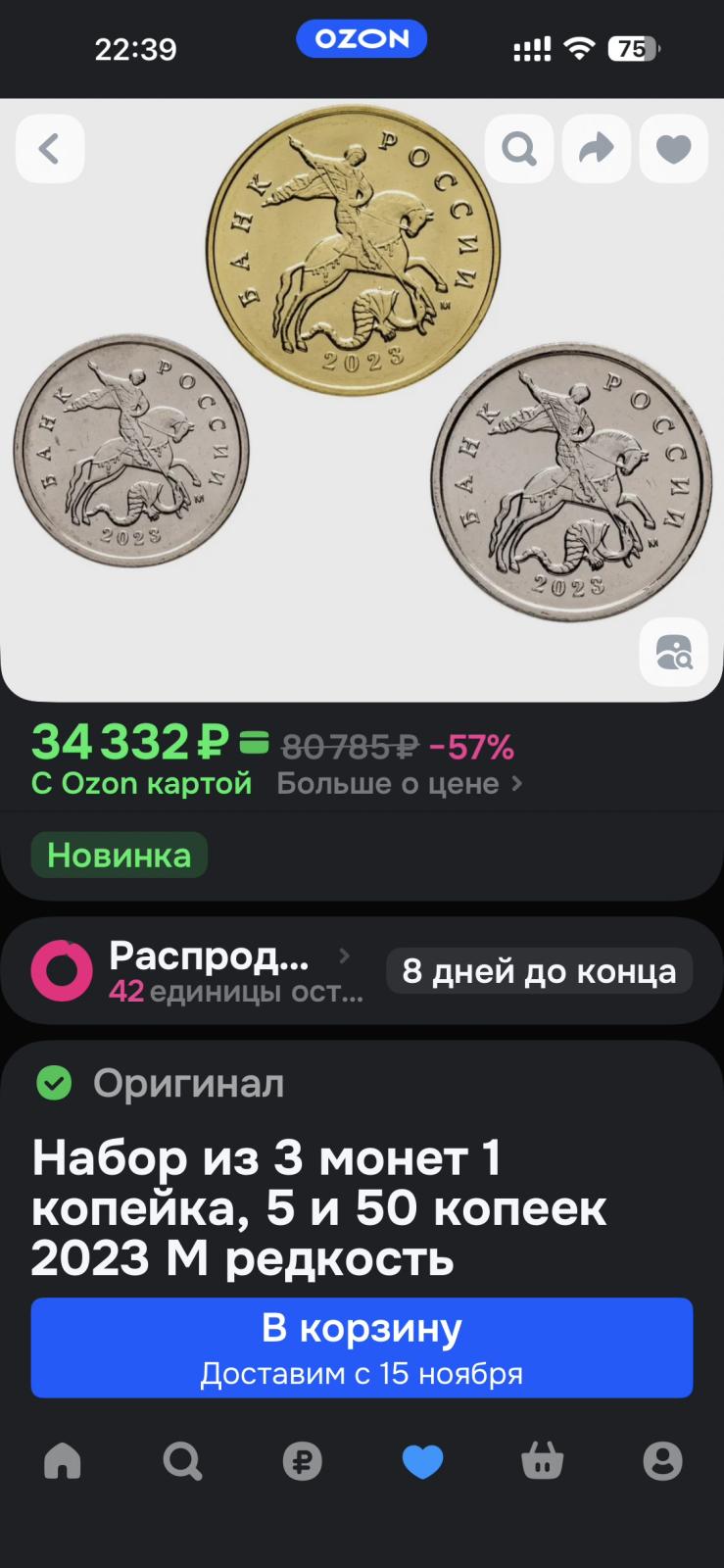
Task: Open the Profile tab
Action: pos(662,1461)
